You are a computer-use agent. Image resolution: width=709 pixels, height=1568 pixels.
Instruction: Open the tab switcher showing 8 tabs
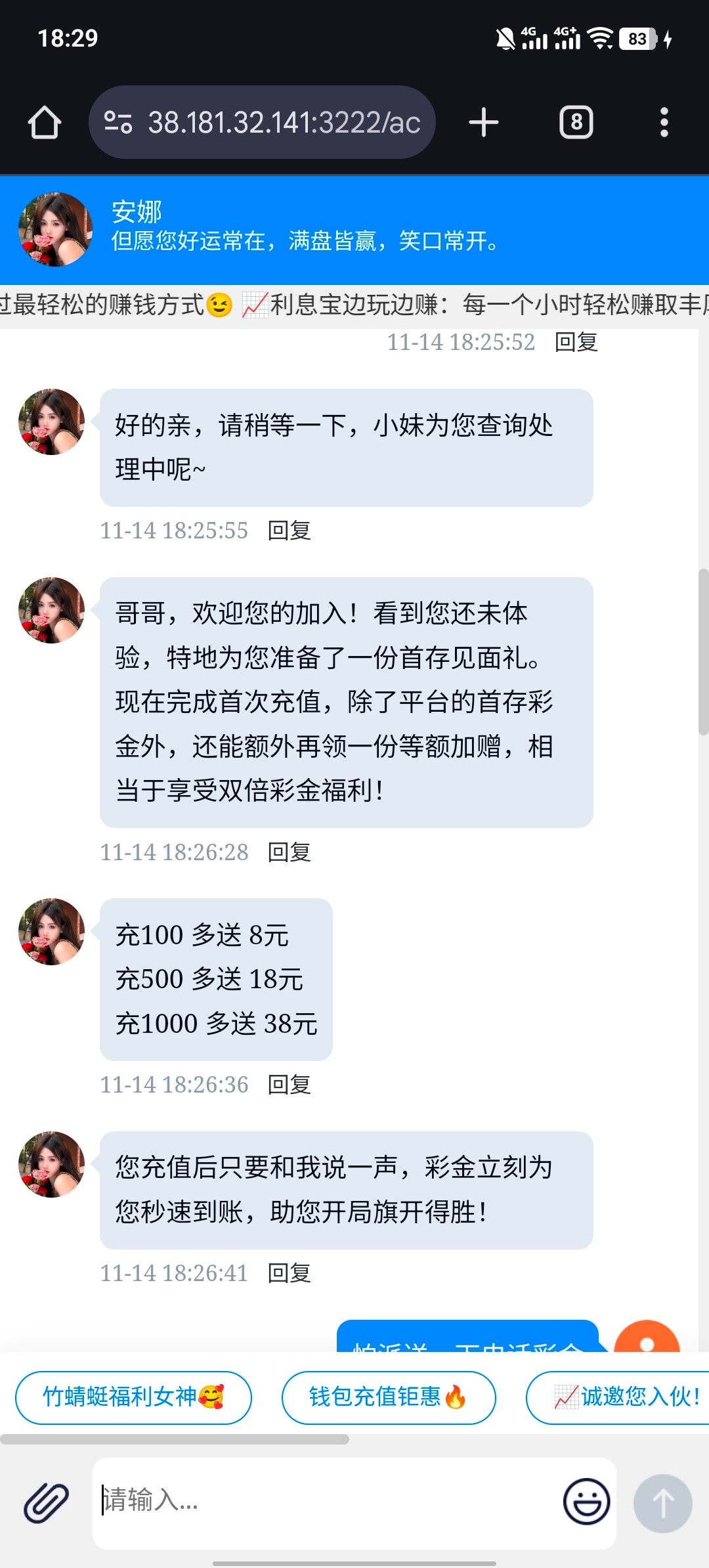[576, 123]
